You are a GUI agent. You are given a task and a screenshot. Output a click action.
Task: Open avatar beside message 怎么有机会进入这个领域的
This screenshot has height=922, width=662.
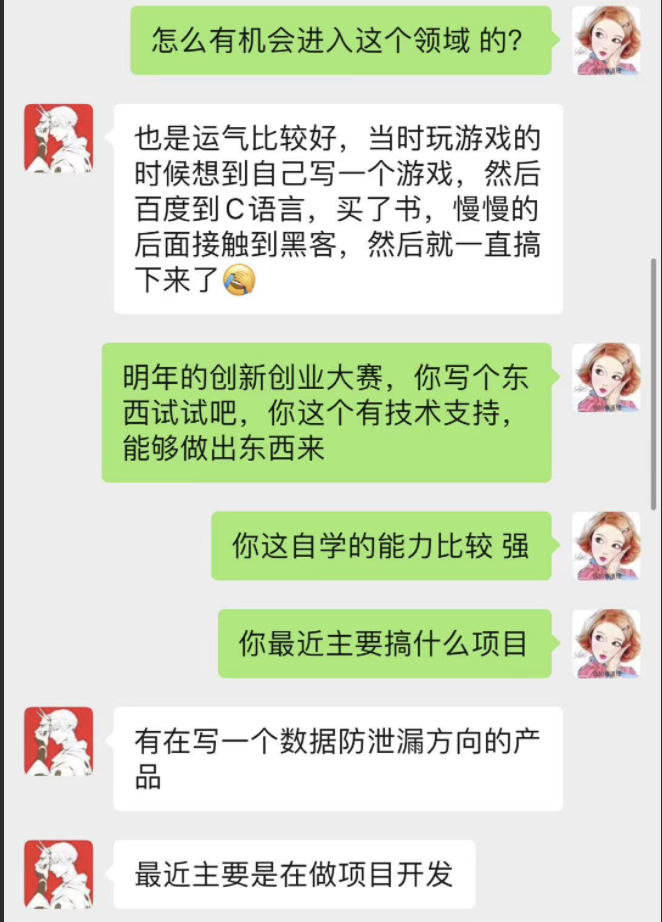(x=606, y=40)
